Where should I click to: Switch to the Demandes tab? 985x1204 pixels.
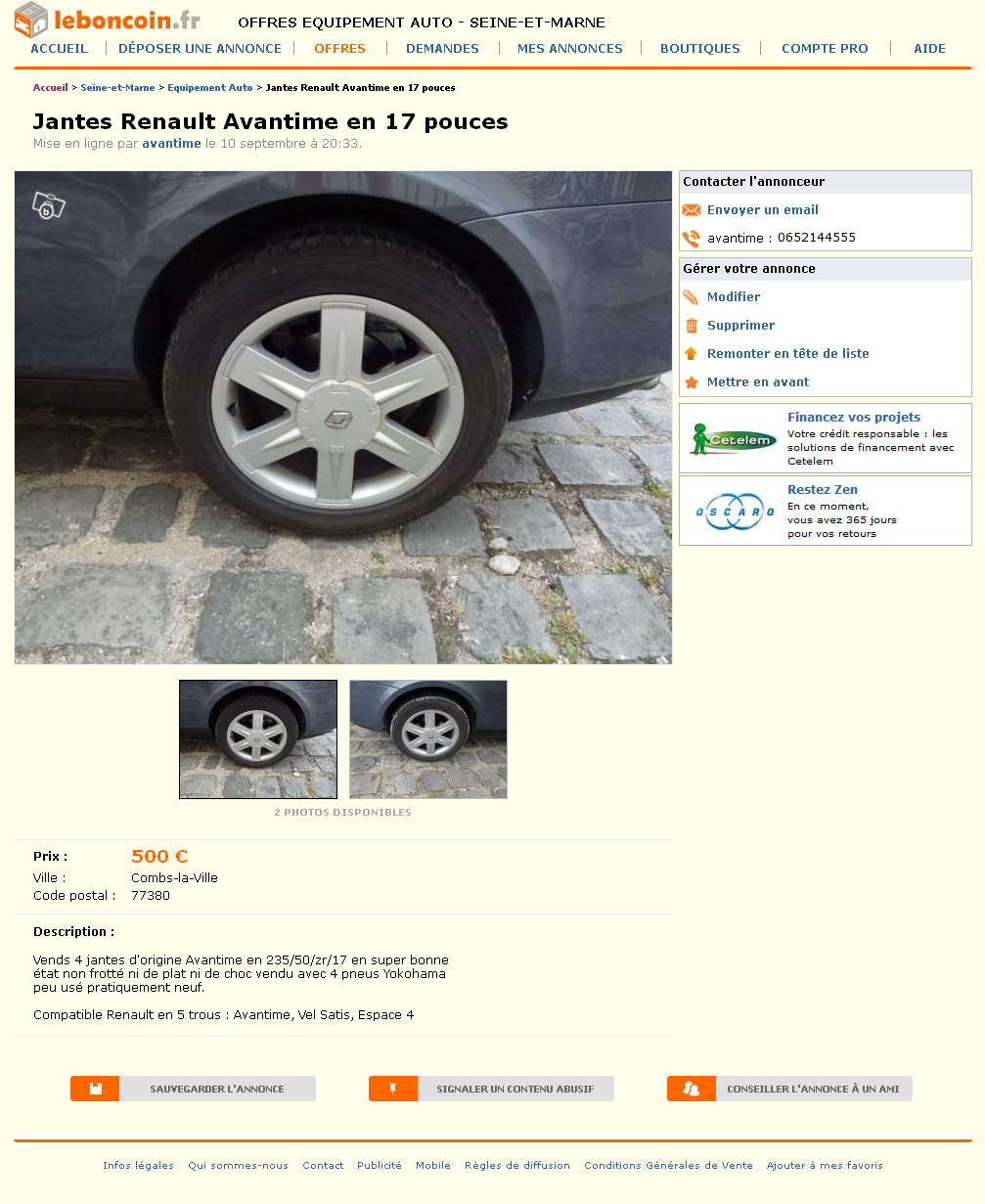click(x=442, y=48)
